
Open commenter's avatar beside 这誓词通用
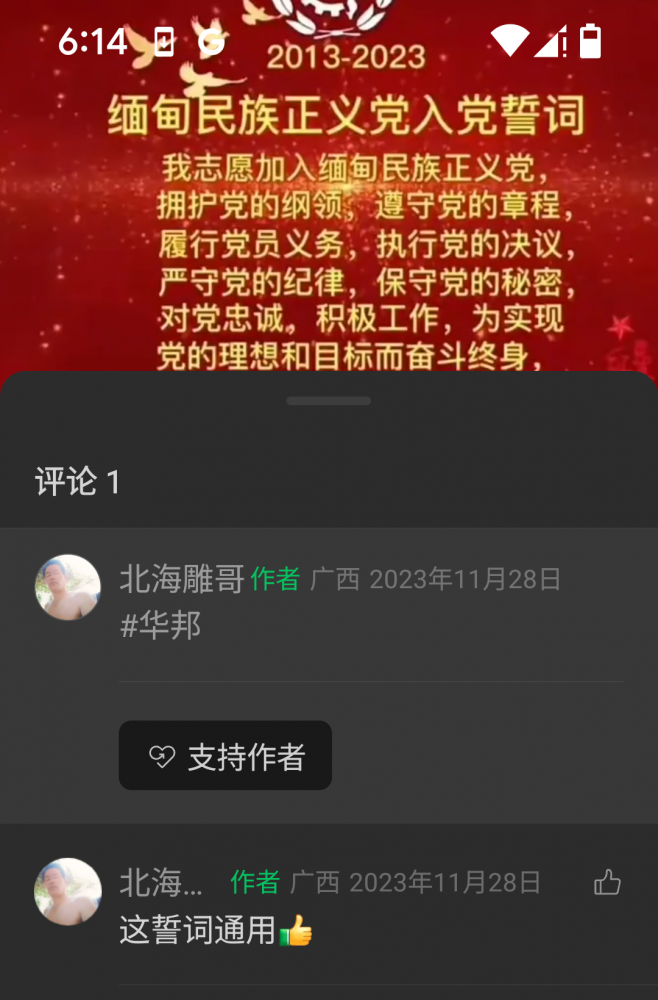pyautogui.click(x=68, y=891)
